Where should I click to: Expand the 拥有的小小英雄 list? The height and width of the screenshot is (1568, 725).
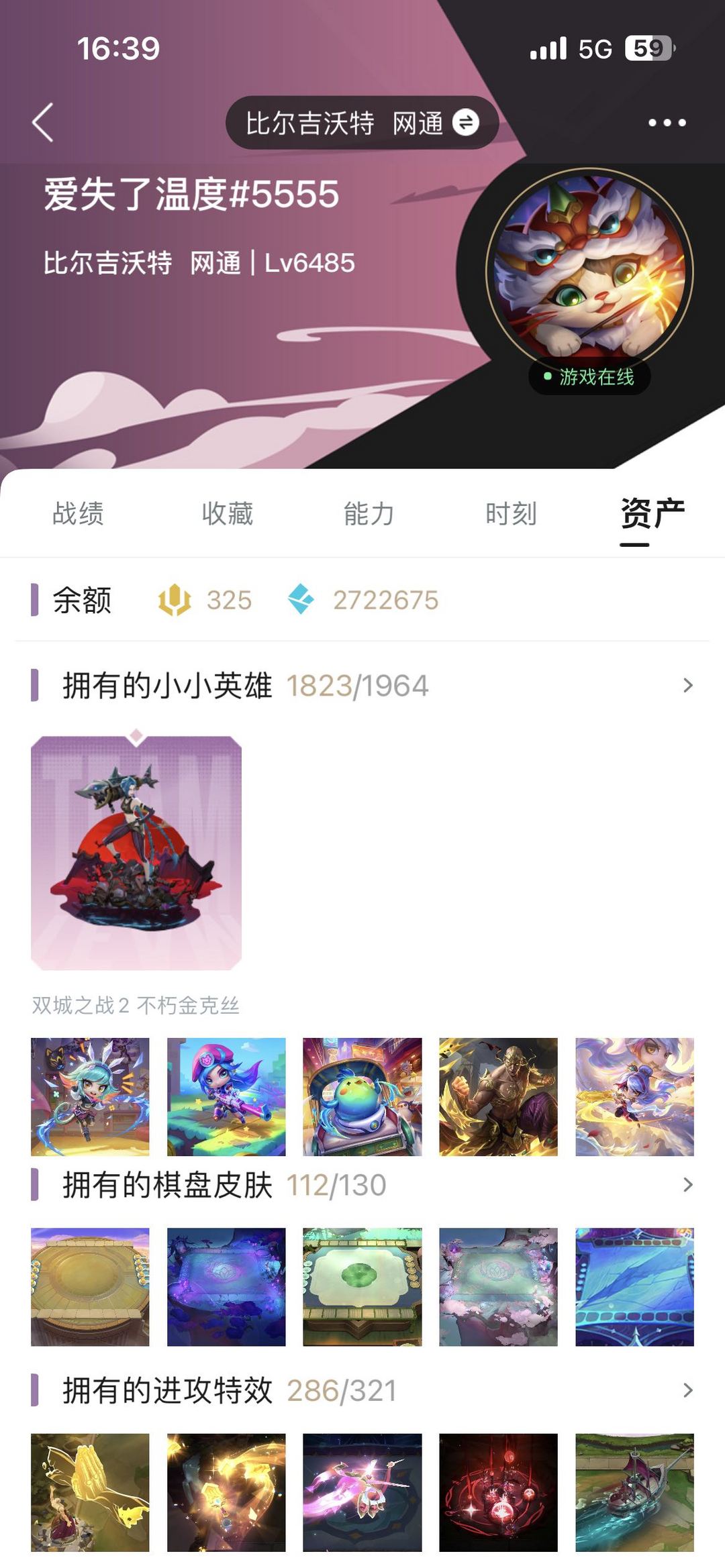687,685
